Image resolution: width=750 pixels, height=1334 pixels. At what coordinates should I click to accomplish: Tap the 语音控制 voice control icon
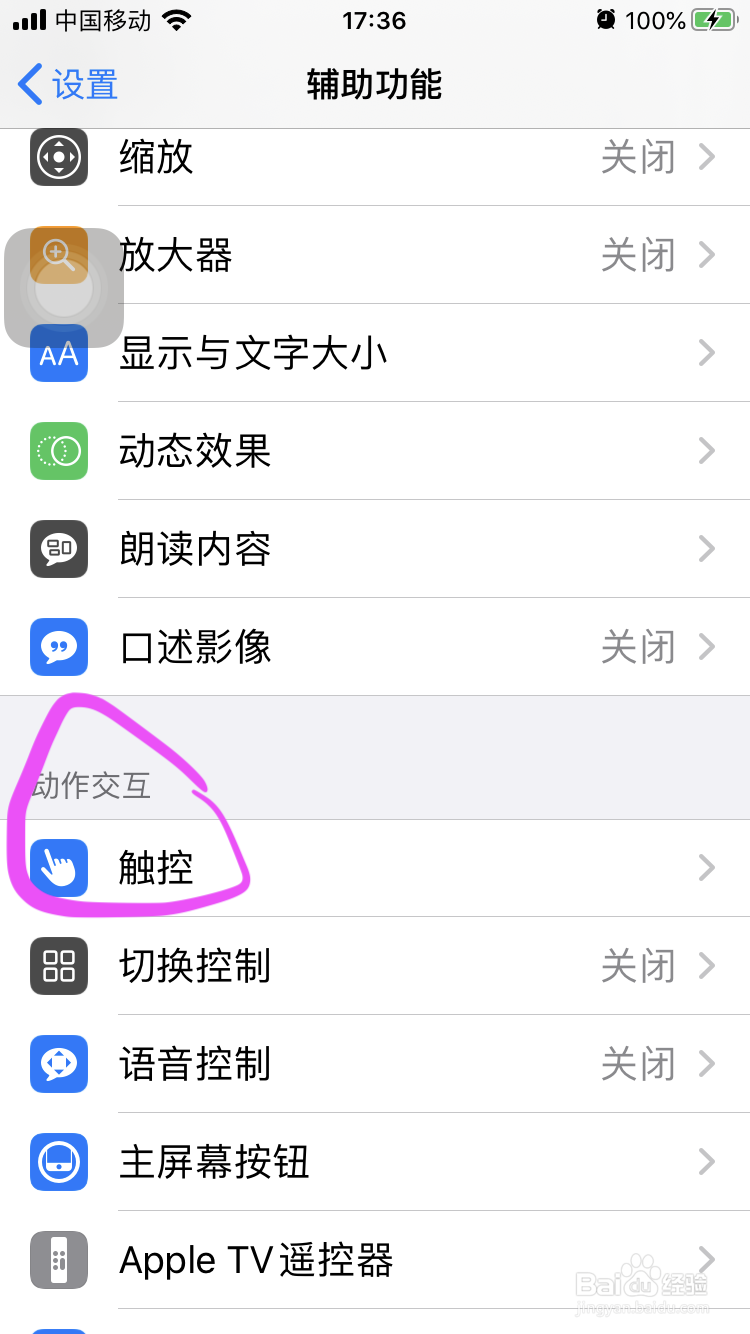[58, 1064]
